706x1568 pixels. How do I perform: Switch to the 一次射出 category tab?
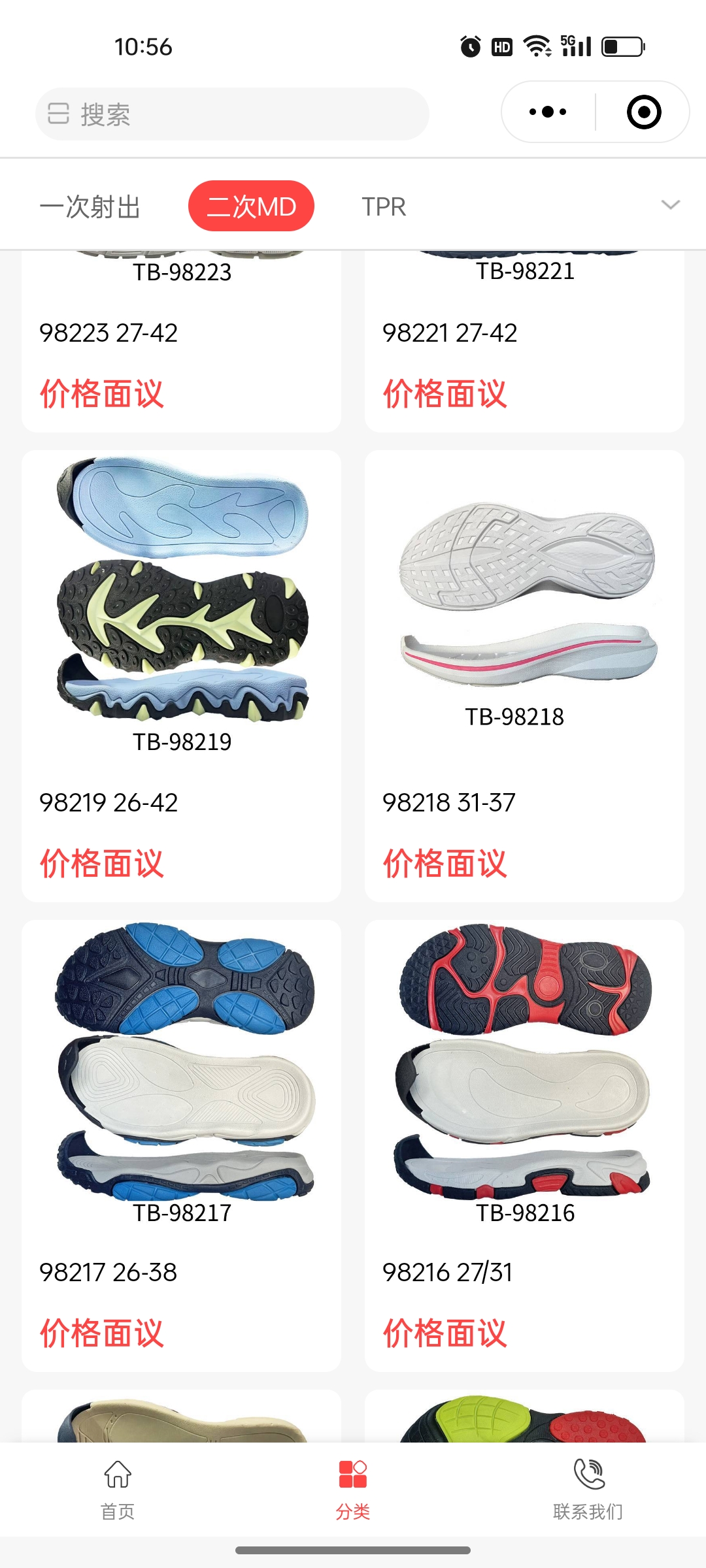click(90, 207)
